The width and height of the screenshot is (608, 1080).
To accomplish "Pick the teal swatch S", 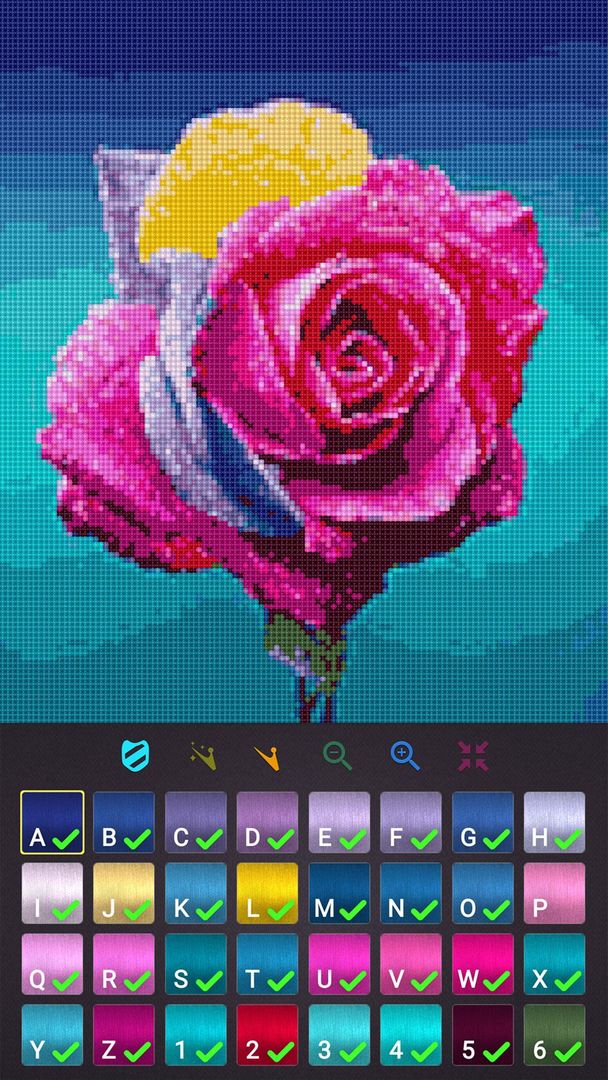I will pyautogui.click(x=195, y=964).
